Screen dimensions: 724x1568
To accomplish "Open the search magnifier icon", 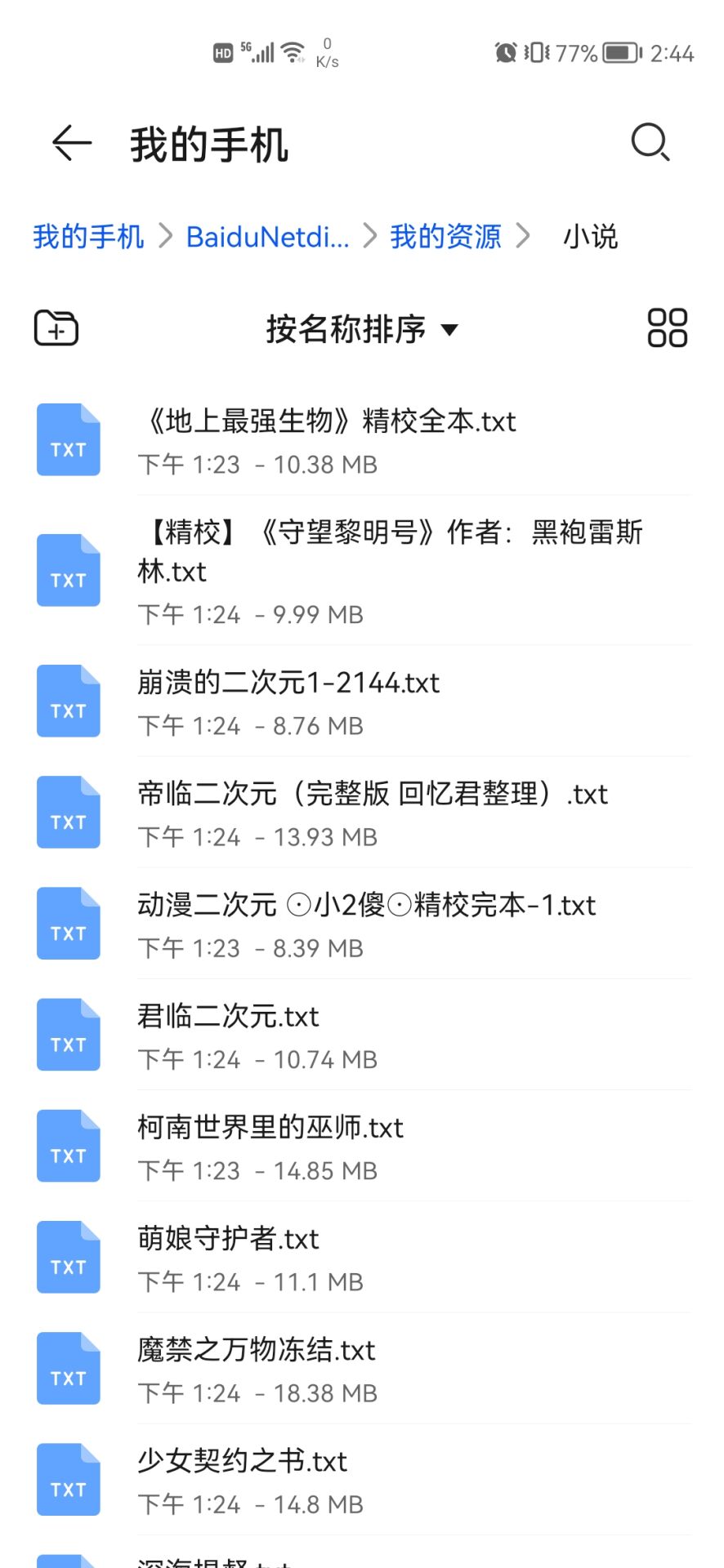I will pos(650,144).
